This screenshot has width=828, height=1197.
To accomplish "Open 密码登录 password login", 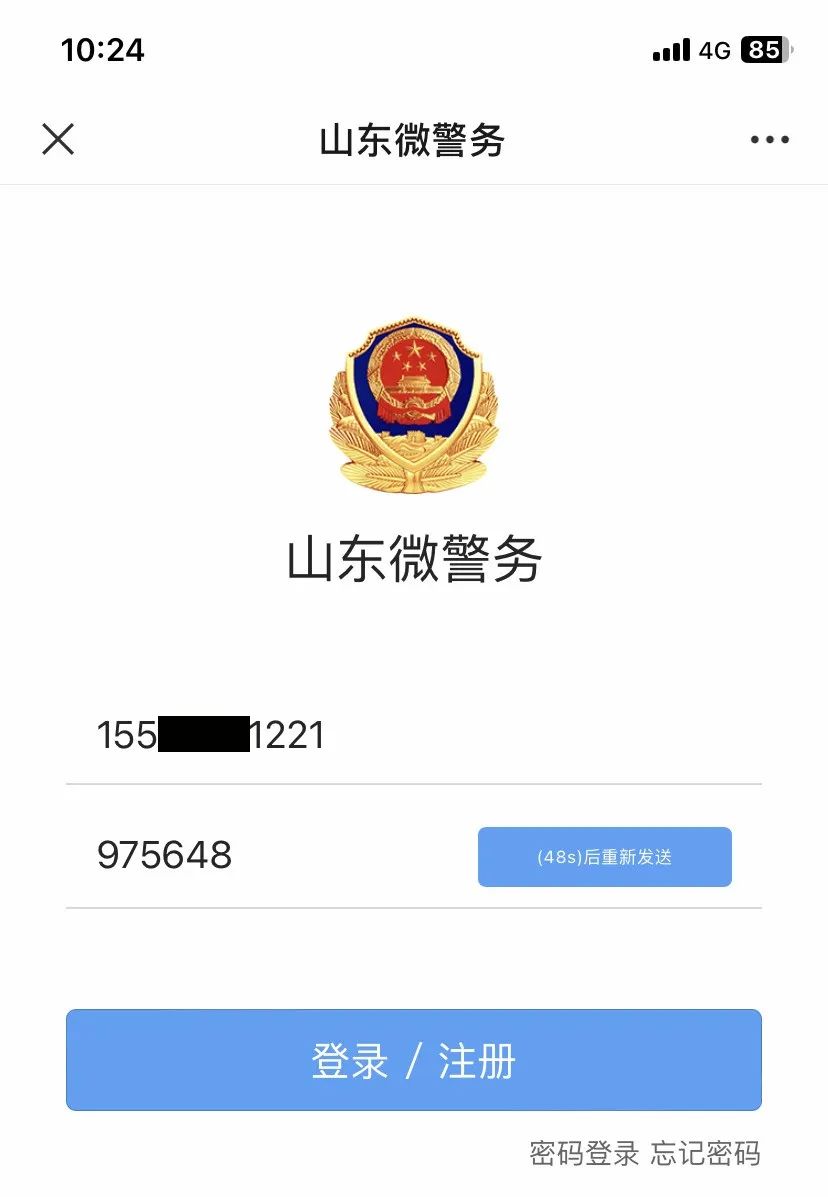I will (581, 1154).
